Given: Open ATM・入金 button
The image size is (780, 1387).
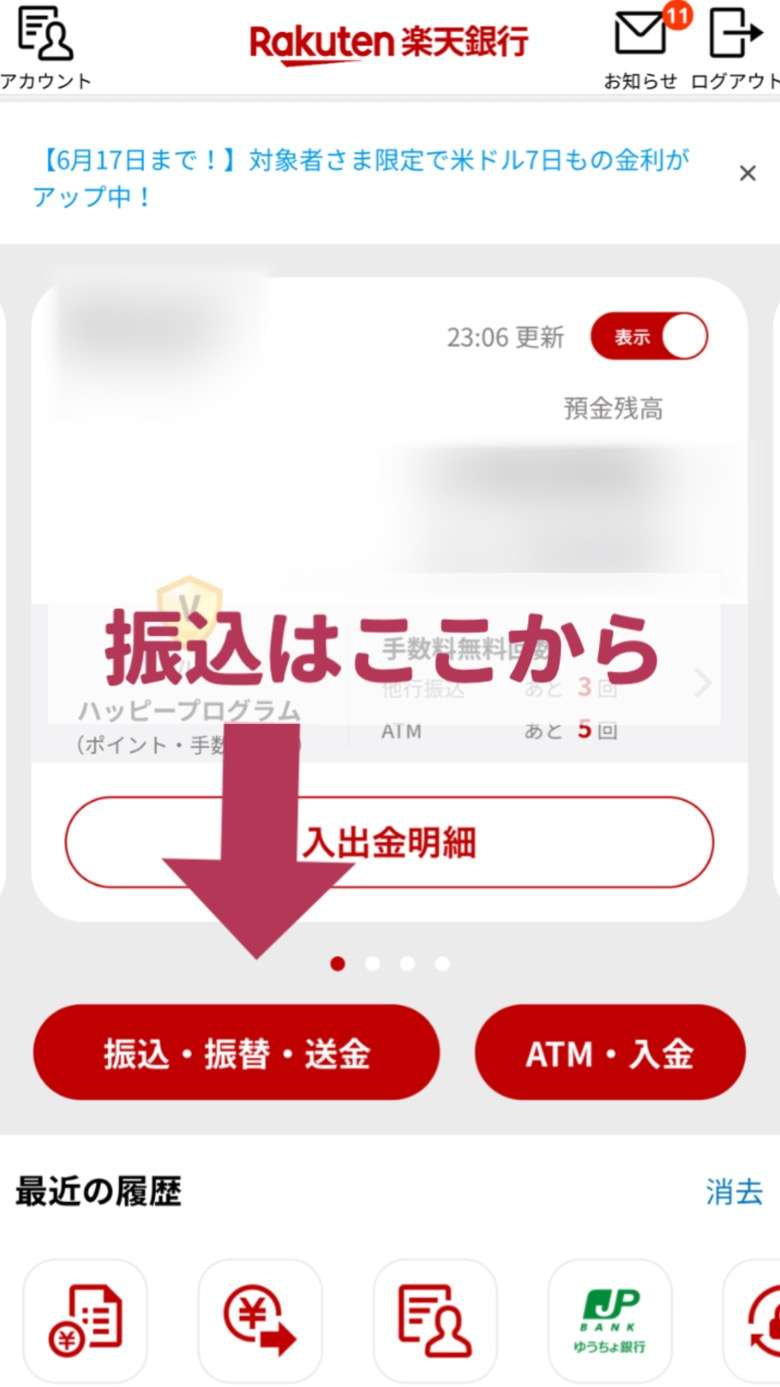Looking at the screenshot, I should [610, 1053].
